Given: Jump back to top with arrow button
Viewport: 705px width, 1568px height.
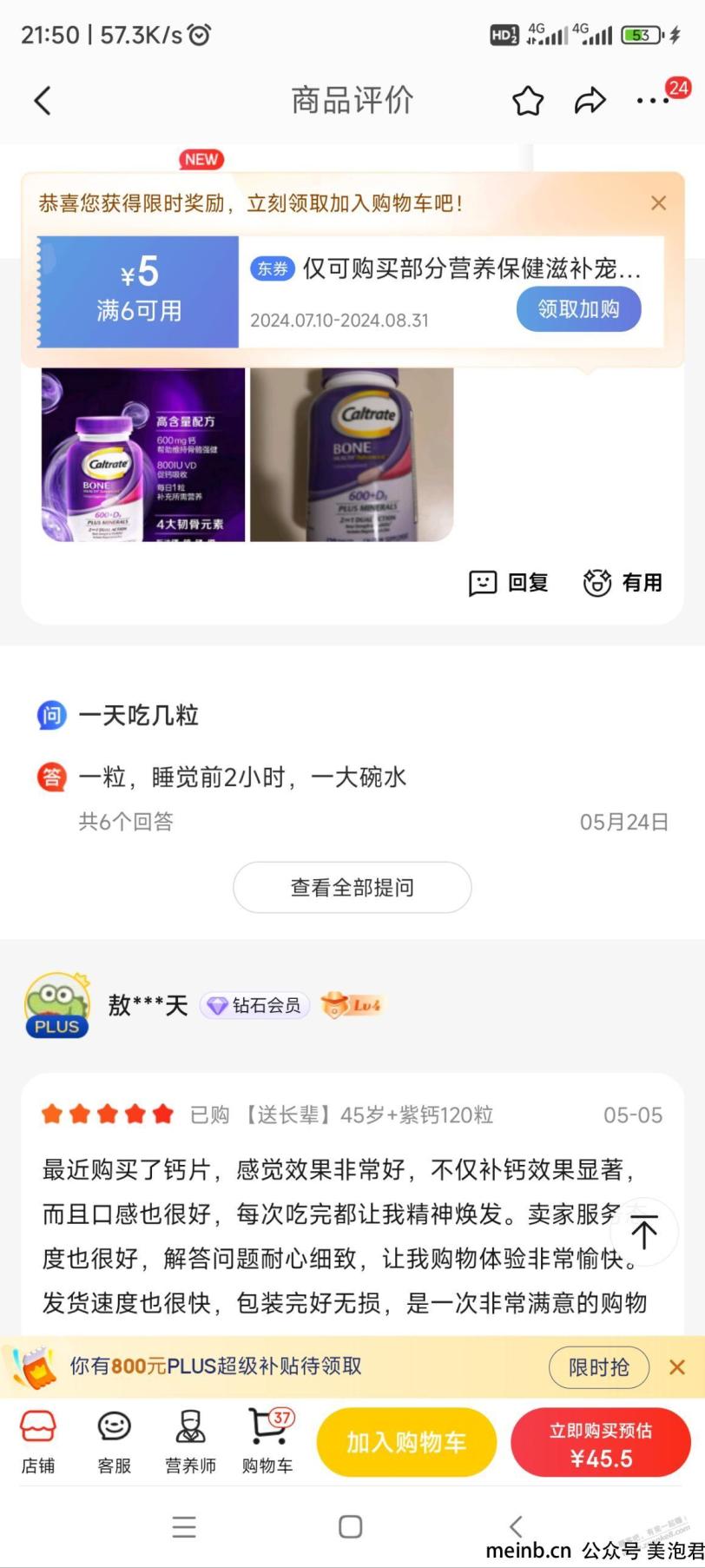Looking at the screenshot, I should [644, 1232].
